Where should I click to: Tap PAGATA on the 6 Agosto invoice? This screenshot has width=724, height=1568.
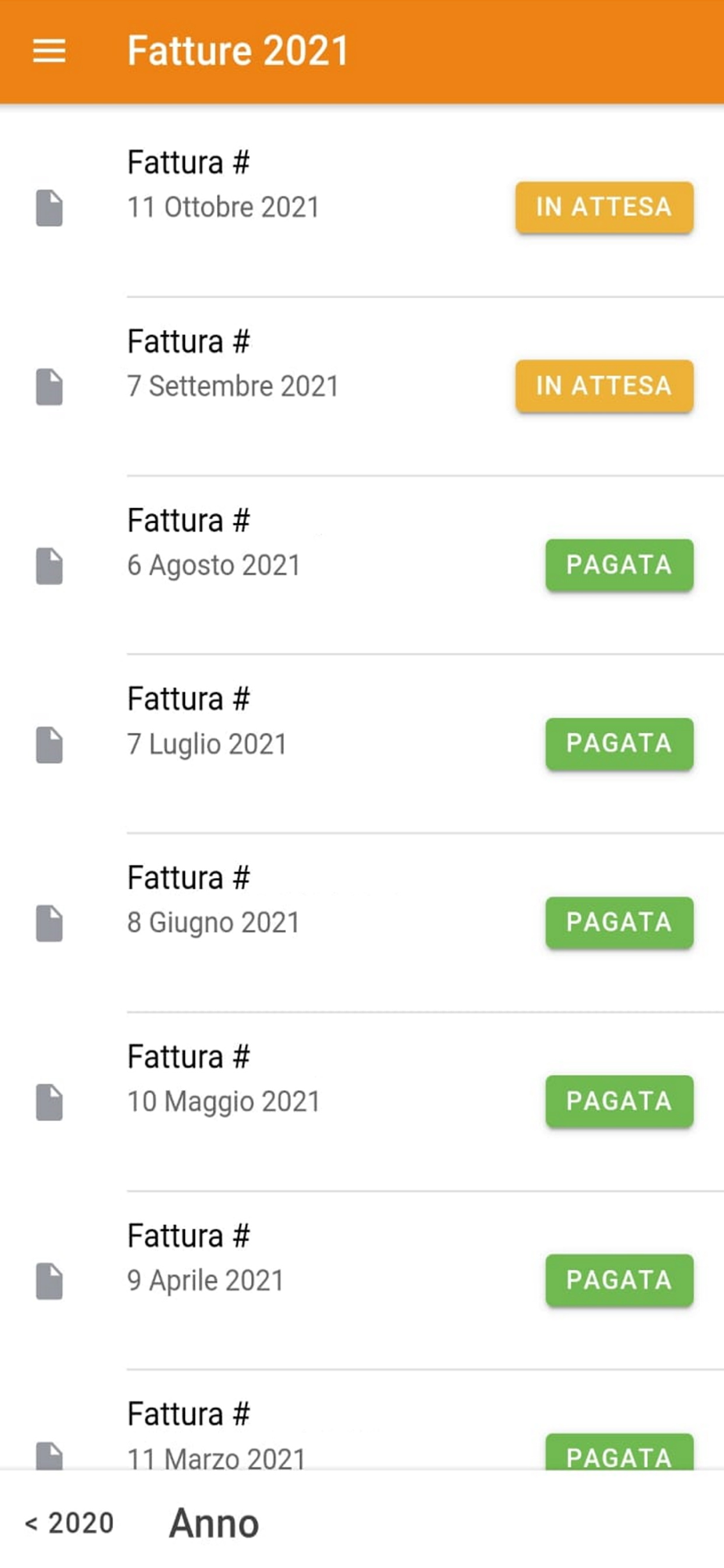[x=619, y=564]
